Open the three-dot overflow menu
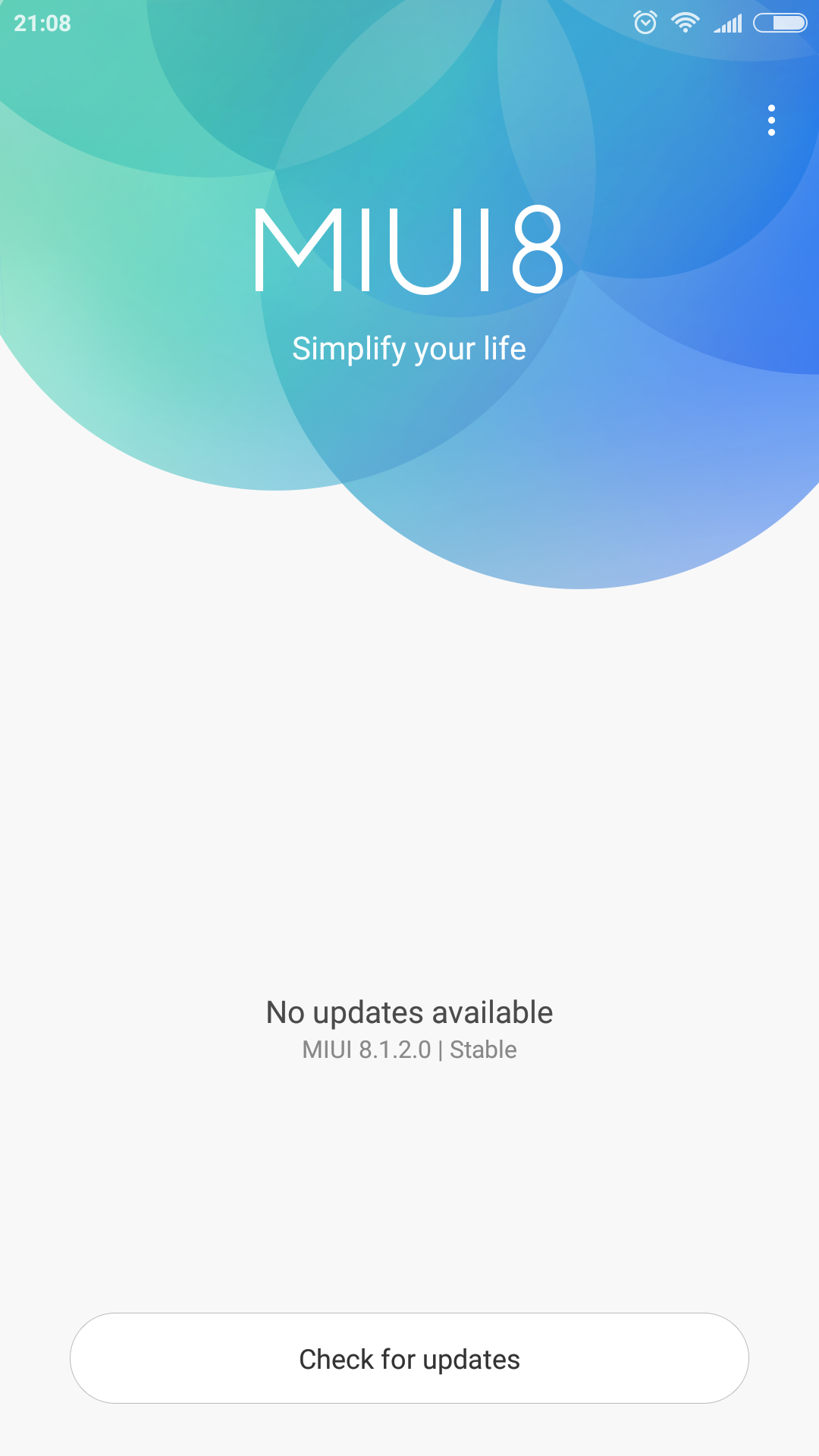Viewport: 819px width, 1456px height. click(x=771, y=121)
